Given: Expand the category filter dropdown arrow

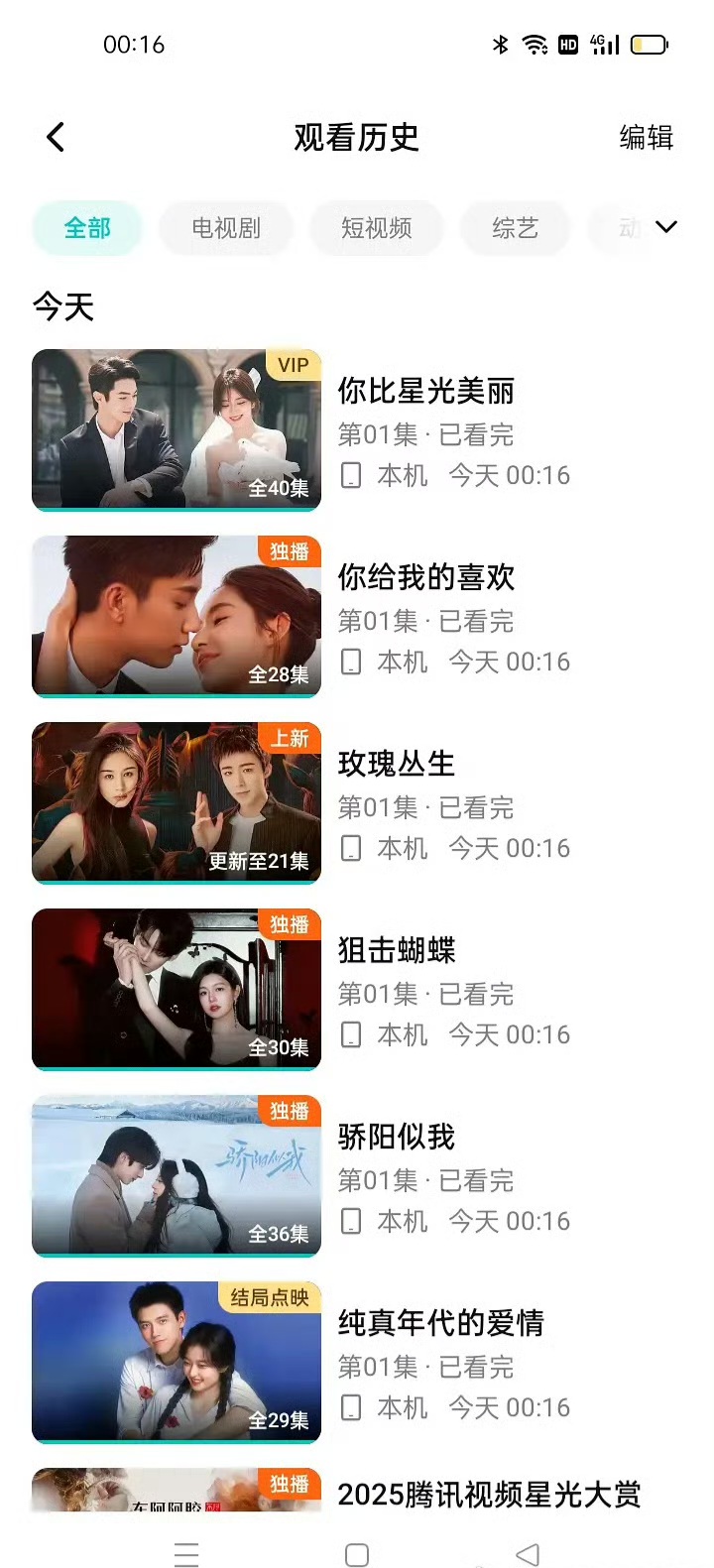Looking at the screenshot, I should [666, 227].
